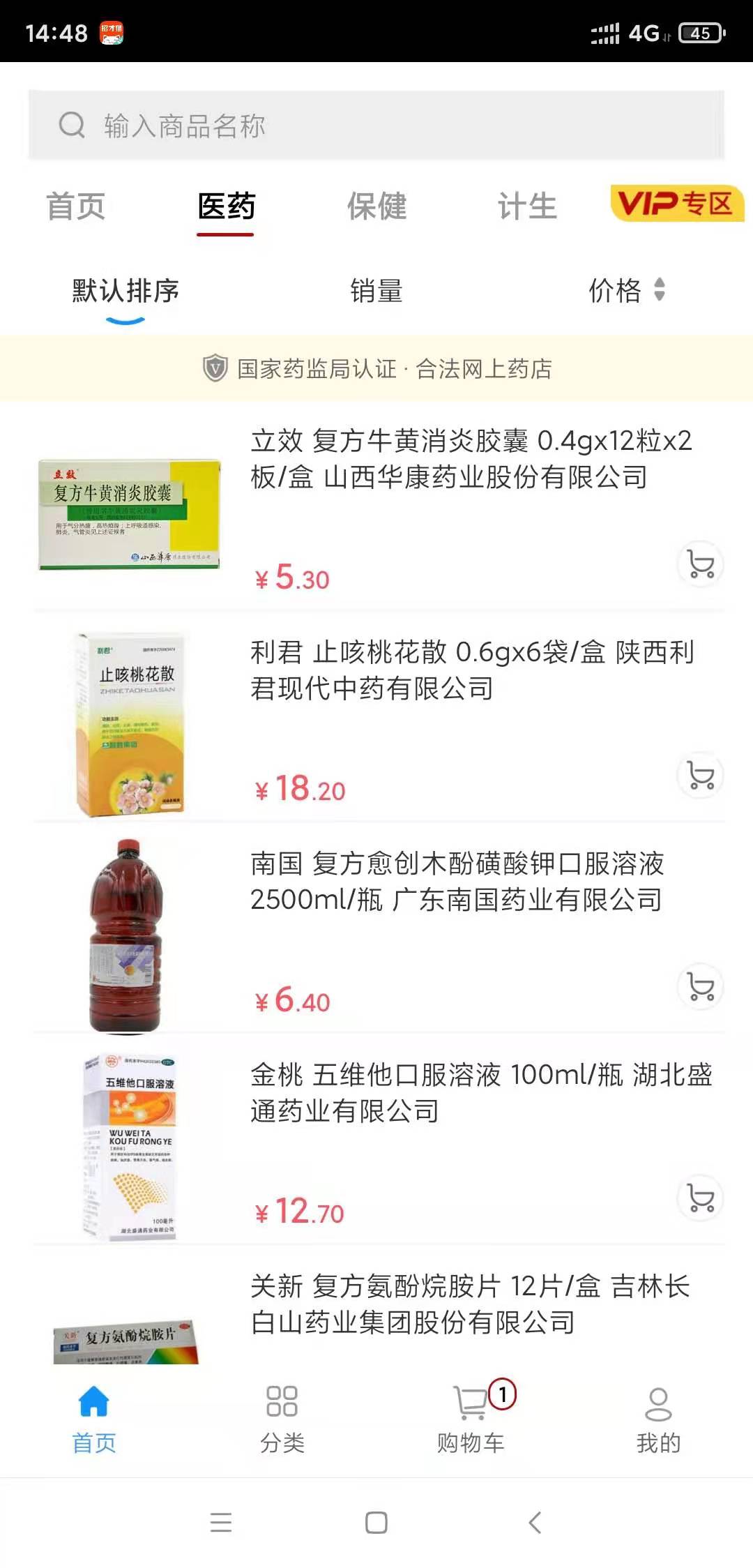Open the VIP专区 banner
Image resolution: width=753 pixels, height=1568 pixels.
point(676,204)
